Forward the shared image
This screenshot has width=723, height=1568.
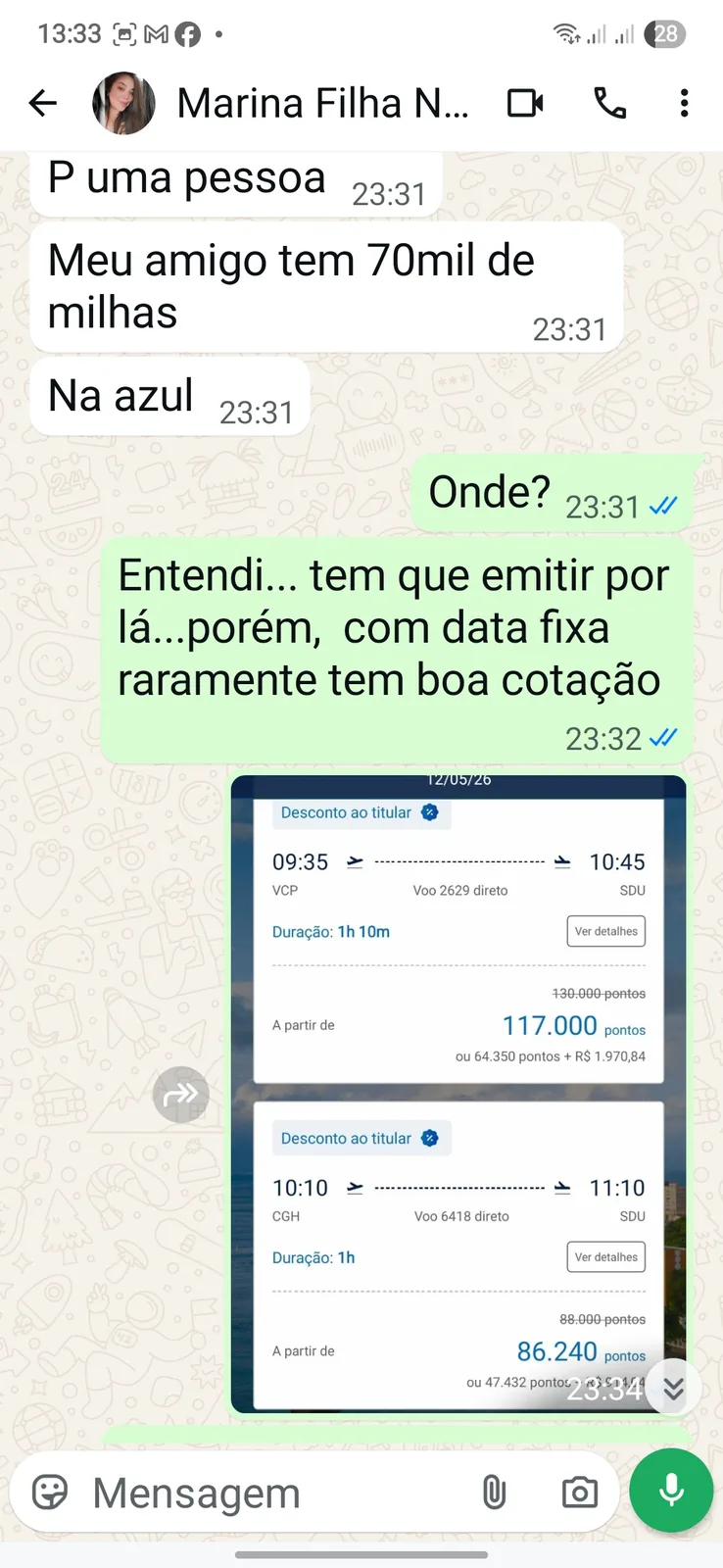[181, 1094]
